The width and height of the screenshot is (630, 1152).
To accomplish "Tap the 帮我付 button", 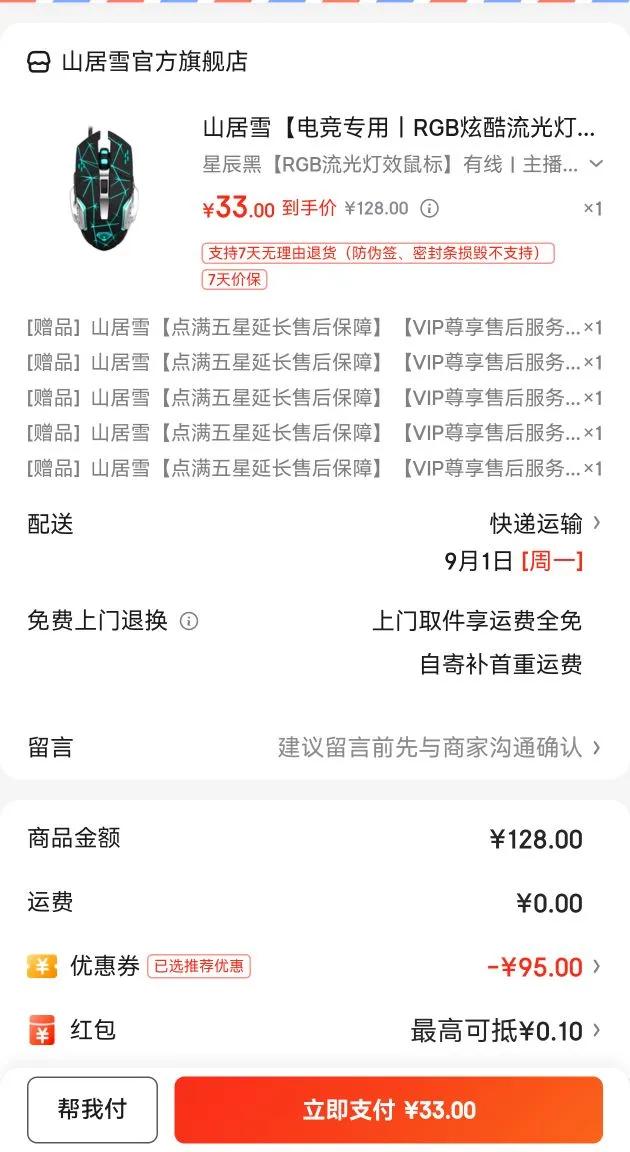I will point(92,1109).
